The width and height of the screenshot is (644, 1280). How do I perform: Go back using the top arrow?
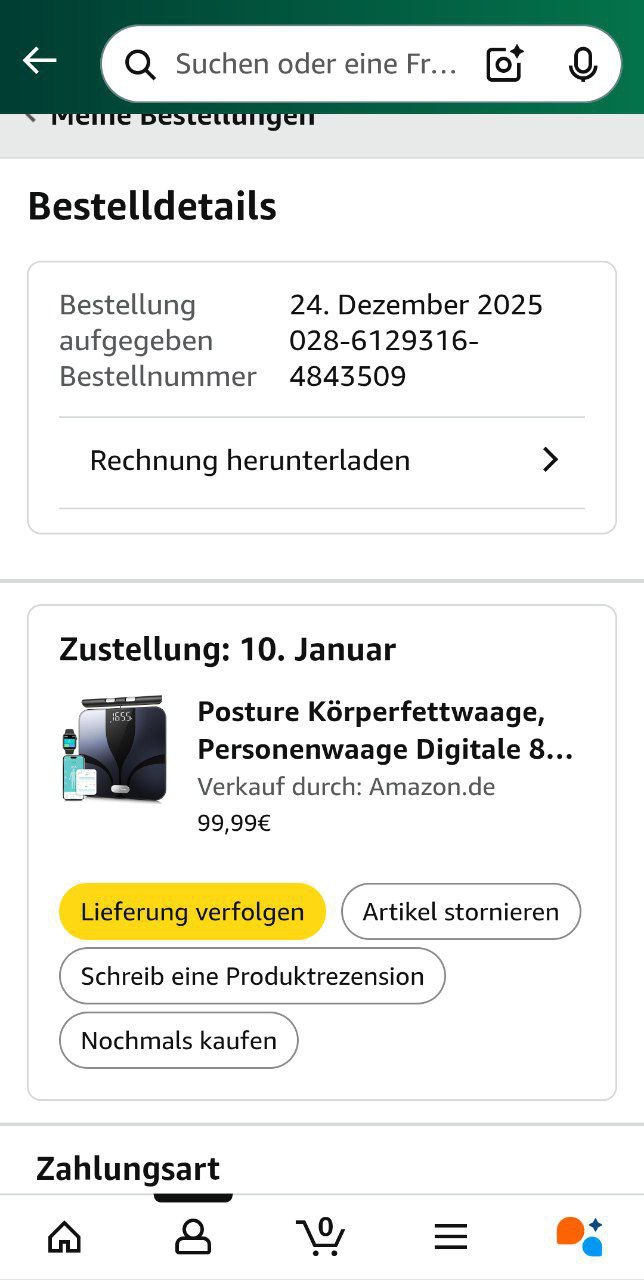[x=40, y=62]
